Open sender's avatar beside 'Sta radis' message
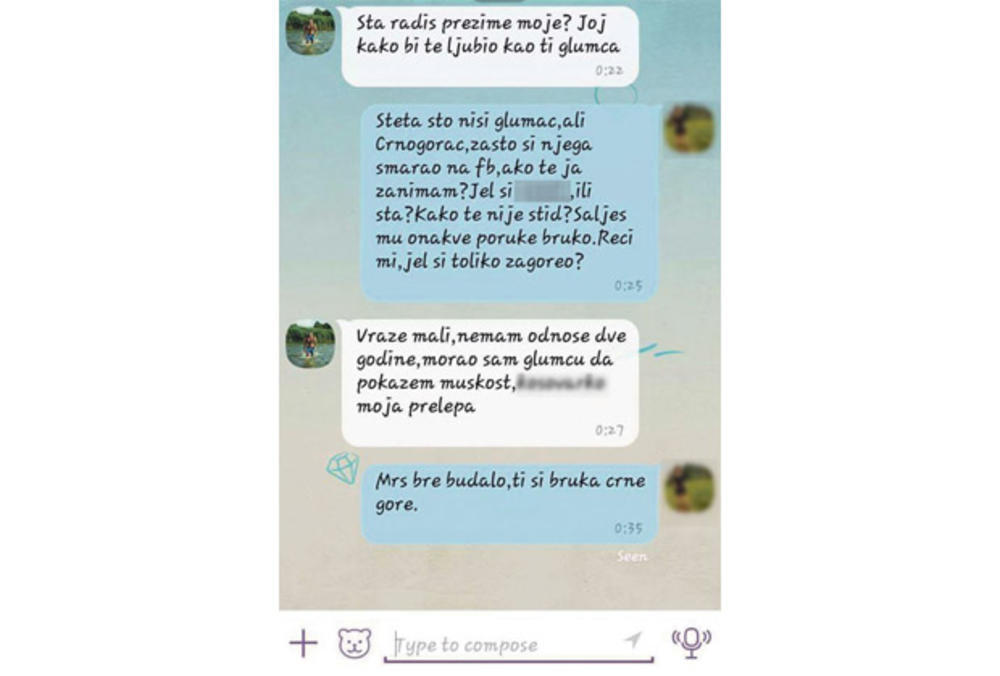This screenshot has height=676, width=1000. coord(310,32)
